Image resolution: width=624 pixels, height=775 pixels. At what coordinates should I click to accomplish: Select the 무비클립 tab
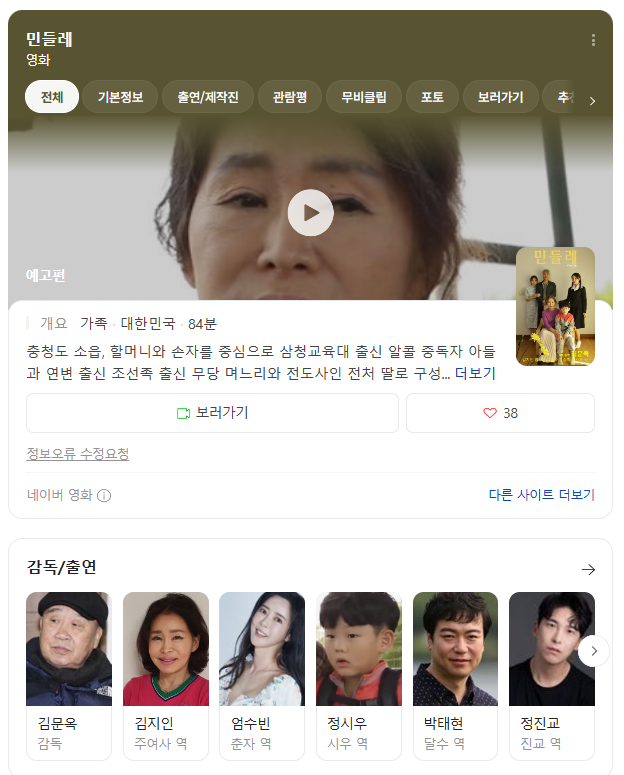click(364, 97)
